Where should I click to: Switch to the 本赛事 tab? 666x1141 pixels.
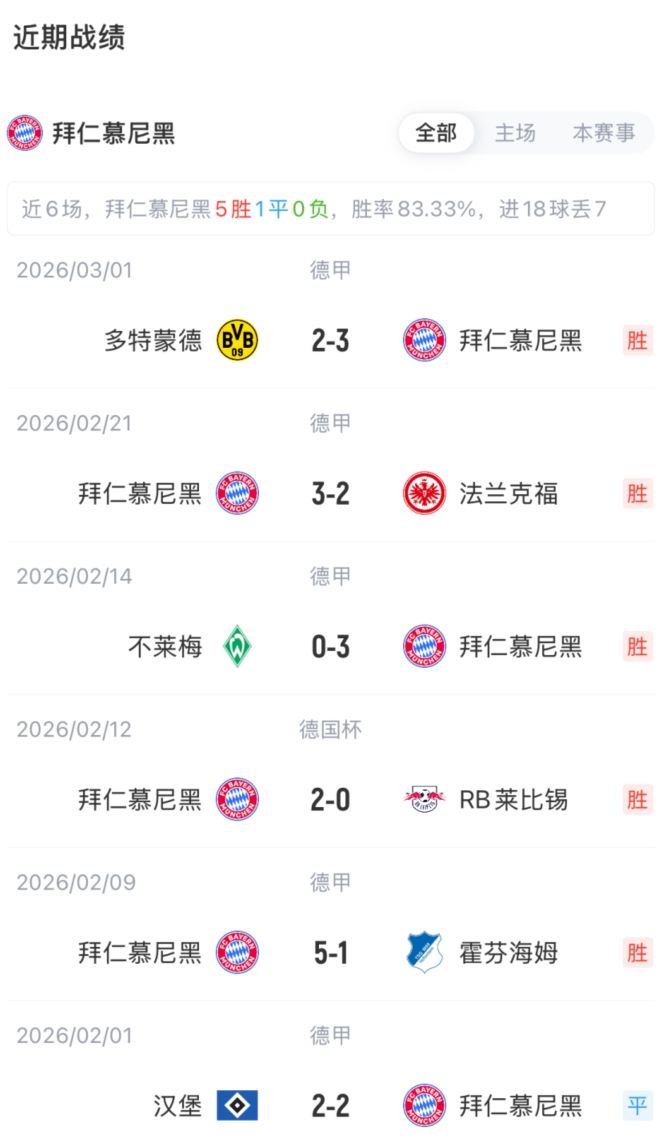(603, 133)
